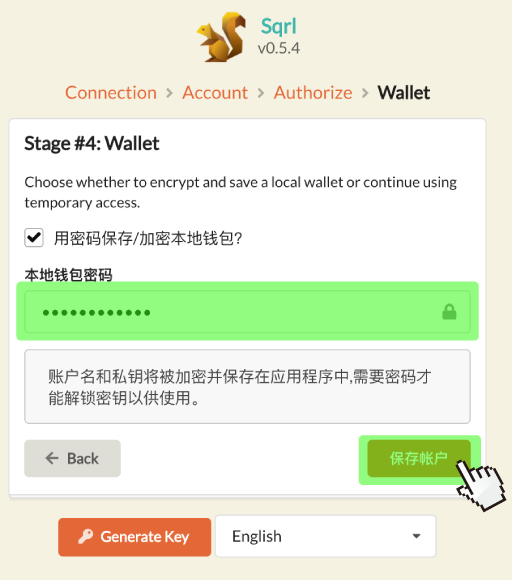
Task: Return to the Authorize step
Action: click(313, 92)
